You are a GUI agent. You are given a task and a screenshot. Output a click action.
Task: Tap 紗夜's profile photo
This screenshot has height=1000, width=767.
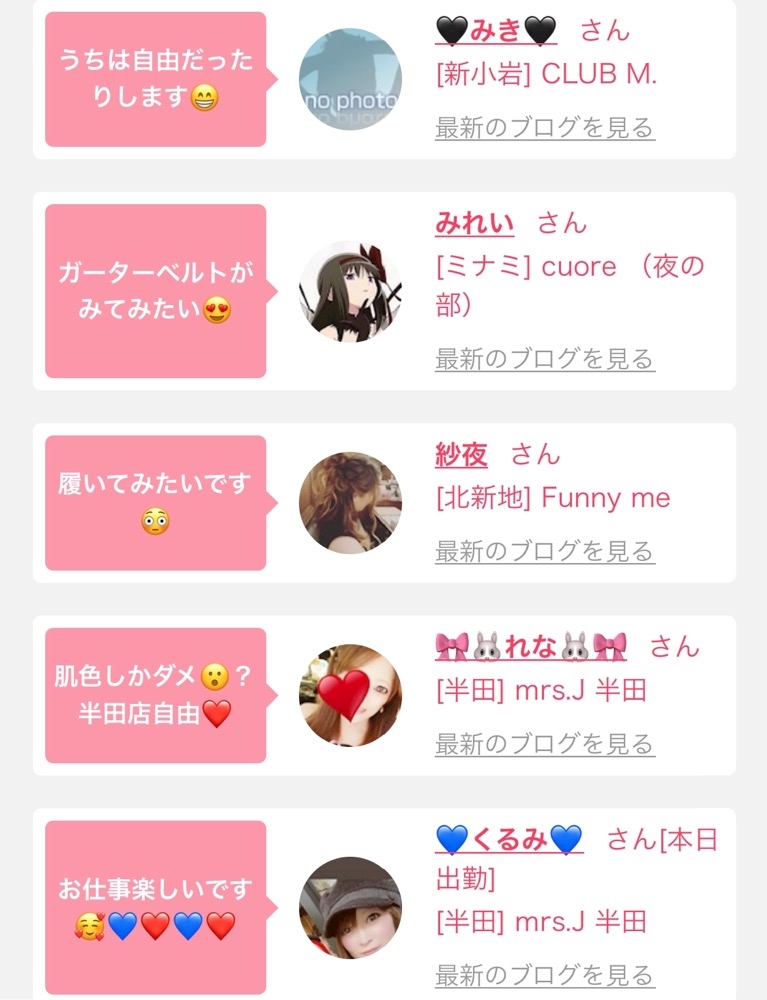[x=350, y=502]
